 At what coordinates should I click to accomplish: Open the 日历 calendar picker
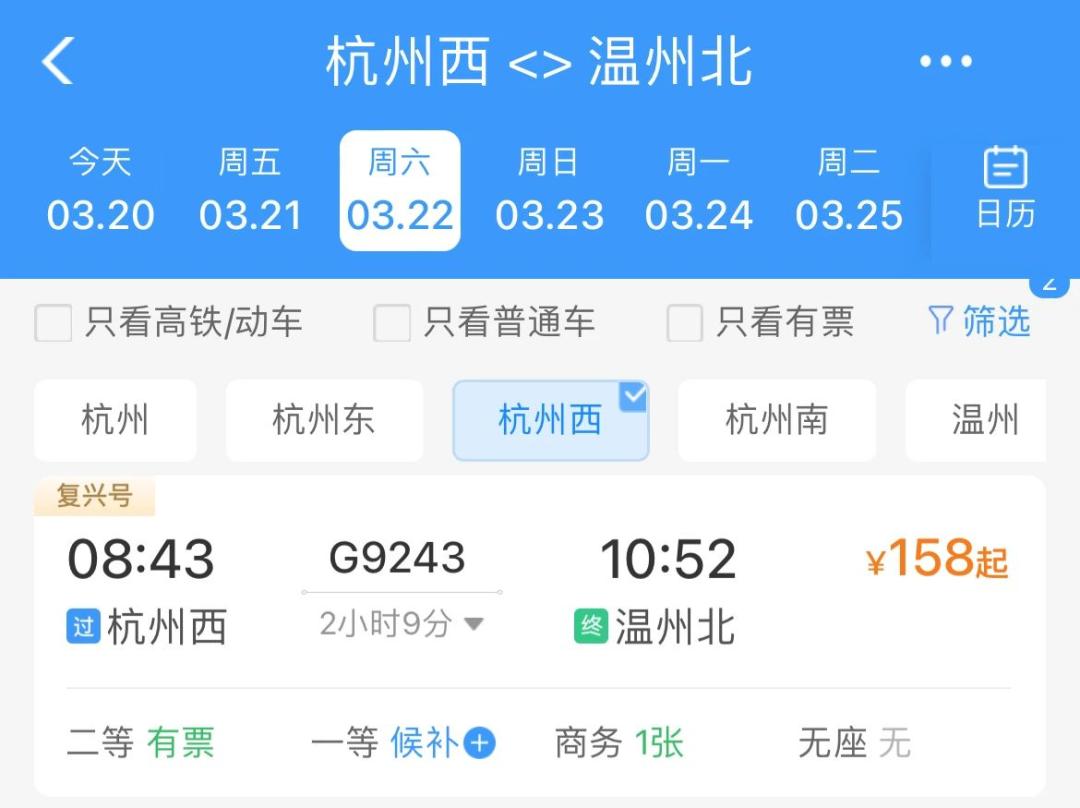(1006, 187)
